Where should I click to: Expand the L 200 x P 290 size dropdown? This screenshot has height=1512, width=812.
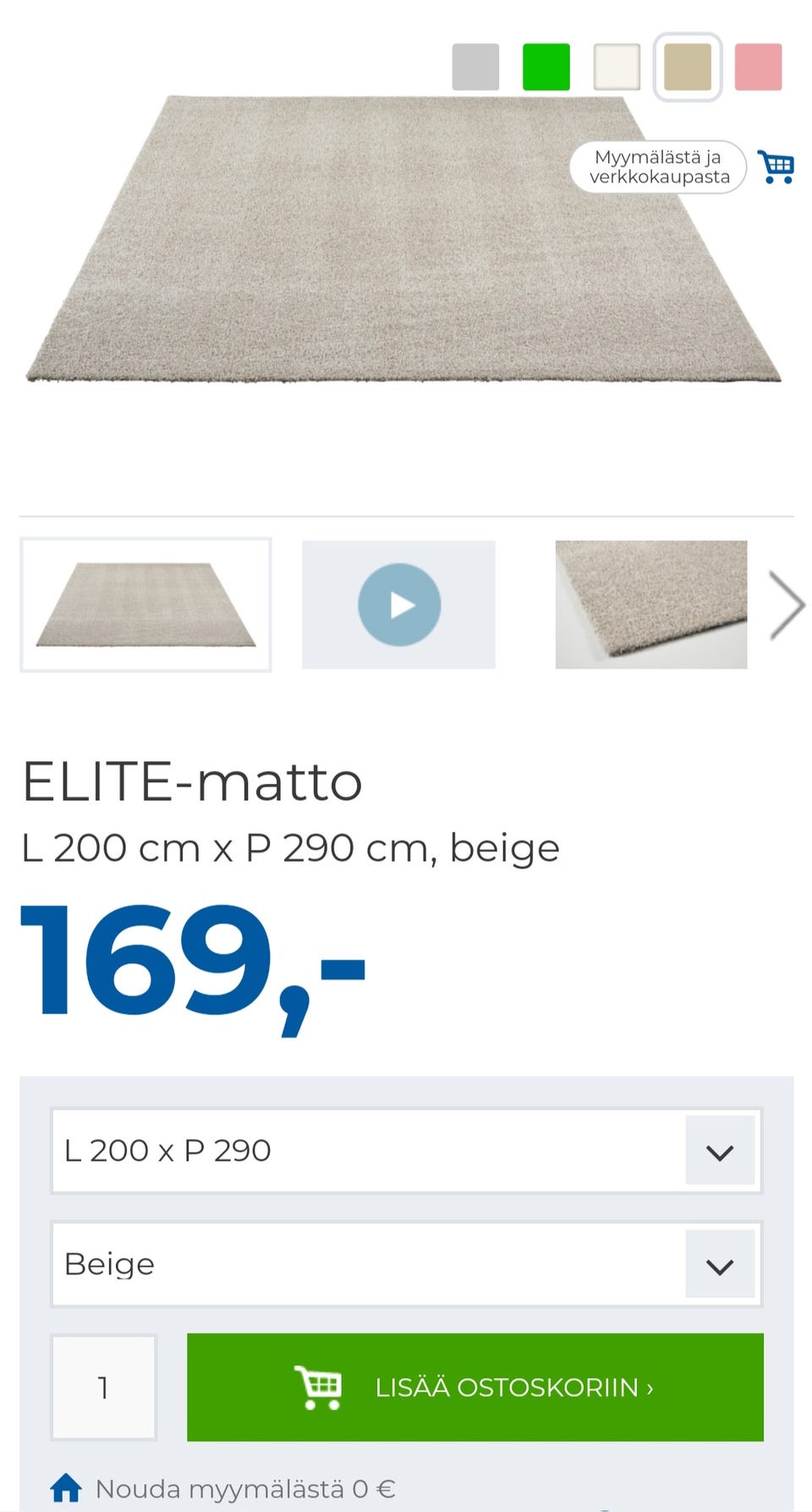pos(406,1150)
